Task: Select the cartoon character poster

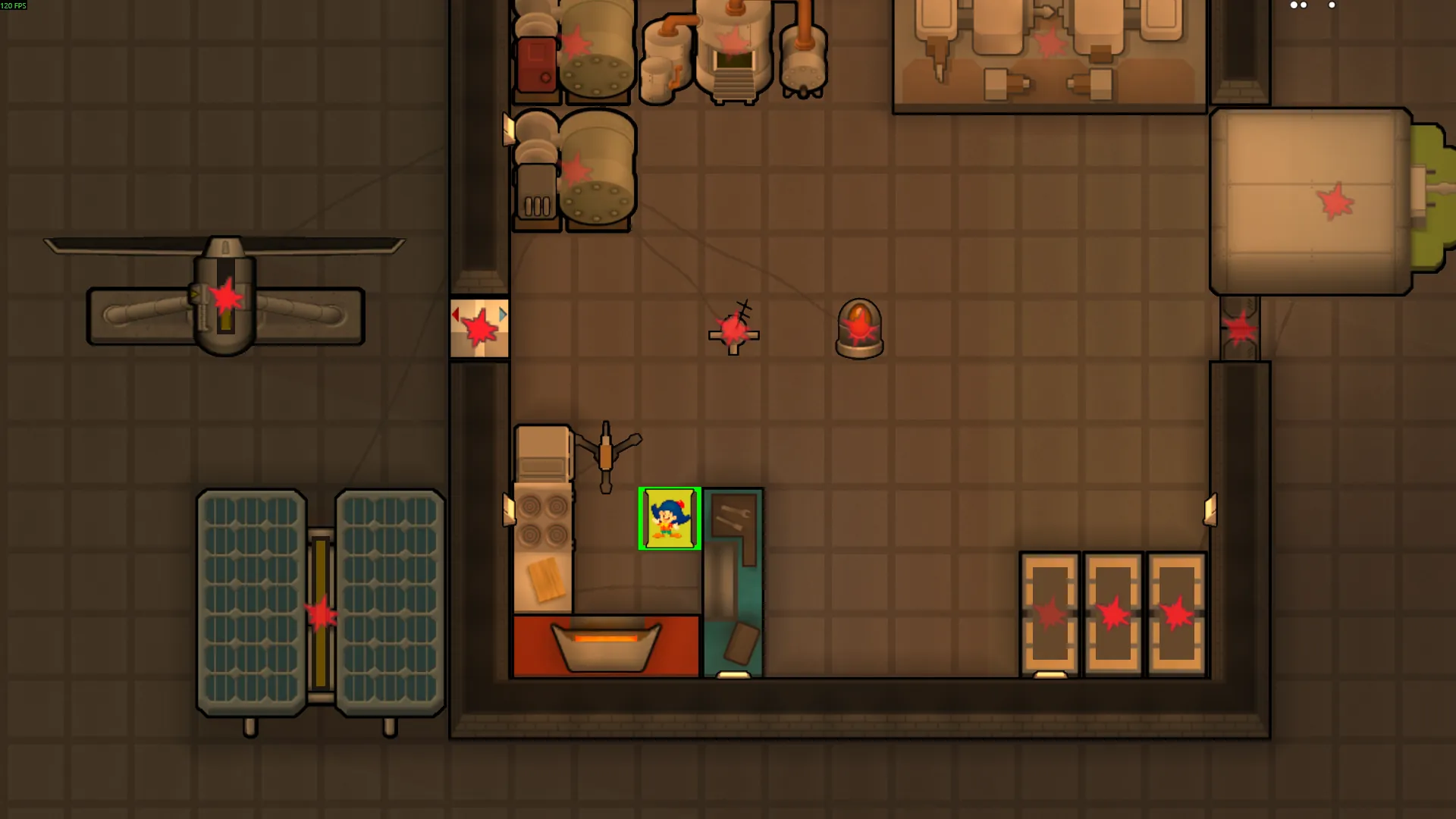Action: [670, 519]
